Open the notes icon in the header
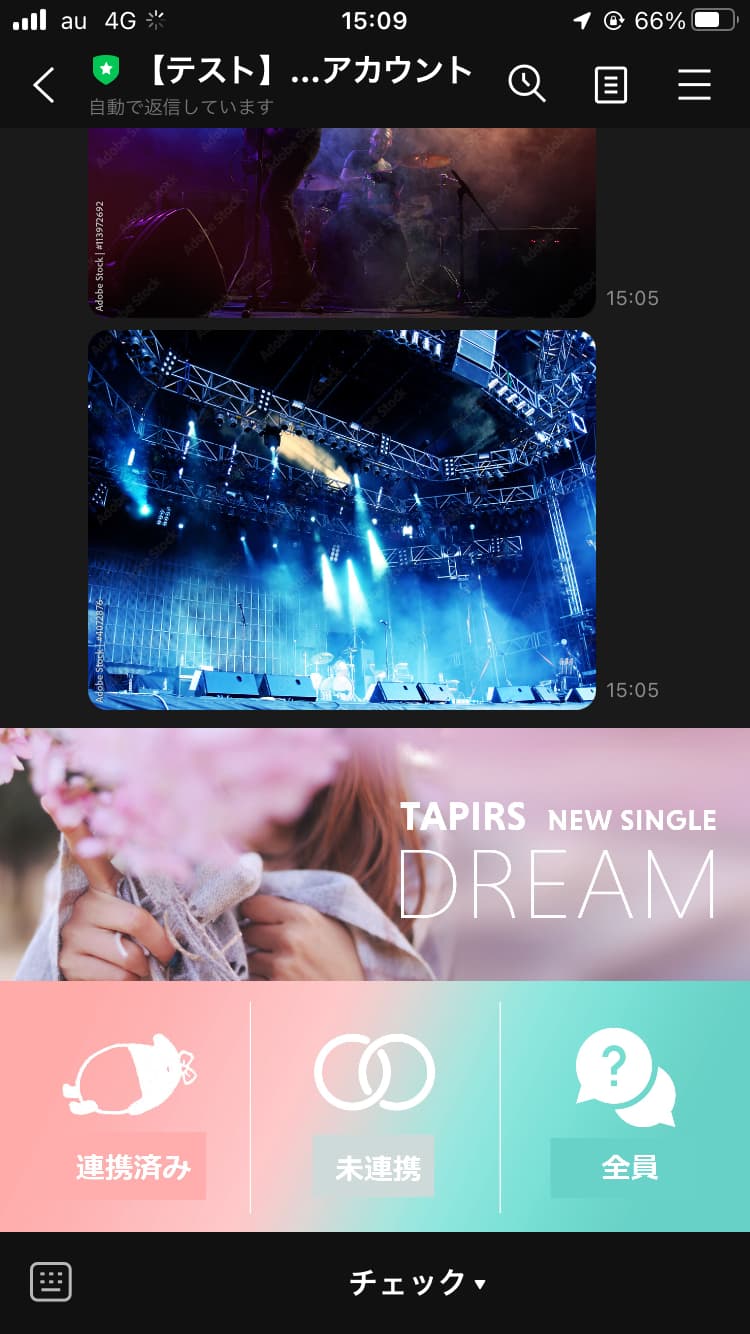Screen dimensions: 750x1334 pos(610,86)
